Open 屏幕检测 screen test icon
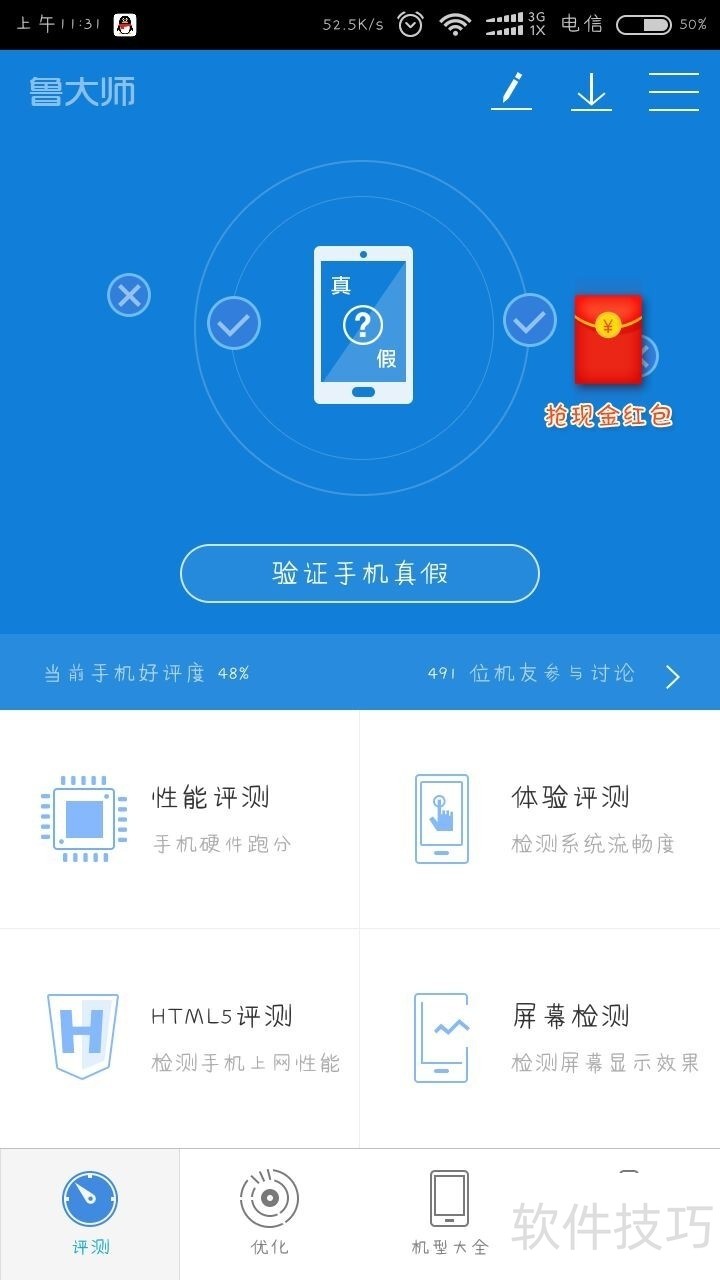This screenshot has width=720, height=1280. (x=443, y=1037)
